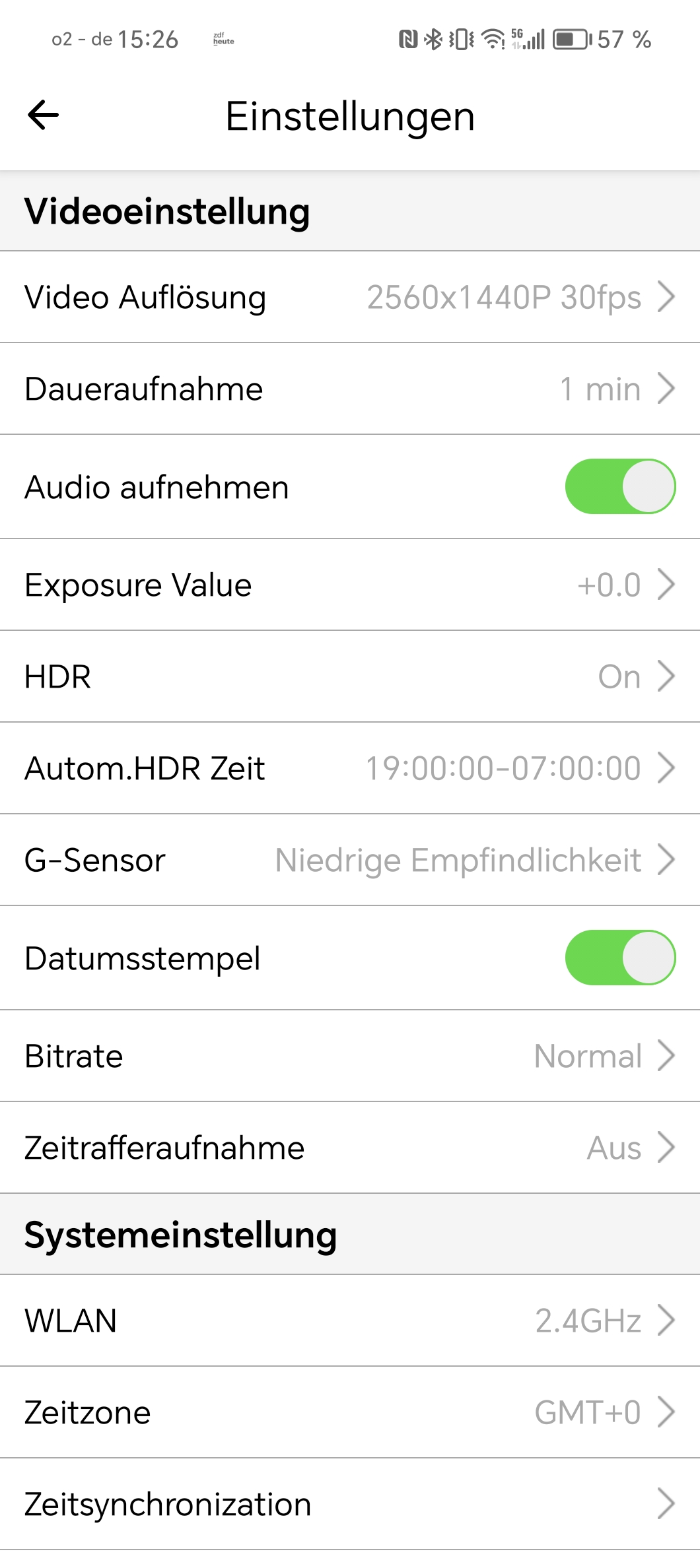Disable the Datumsstempel switch

[619, 958]
